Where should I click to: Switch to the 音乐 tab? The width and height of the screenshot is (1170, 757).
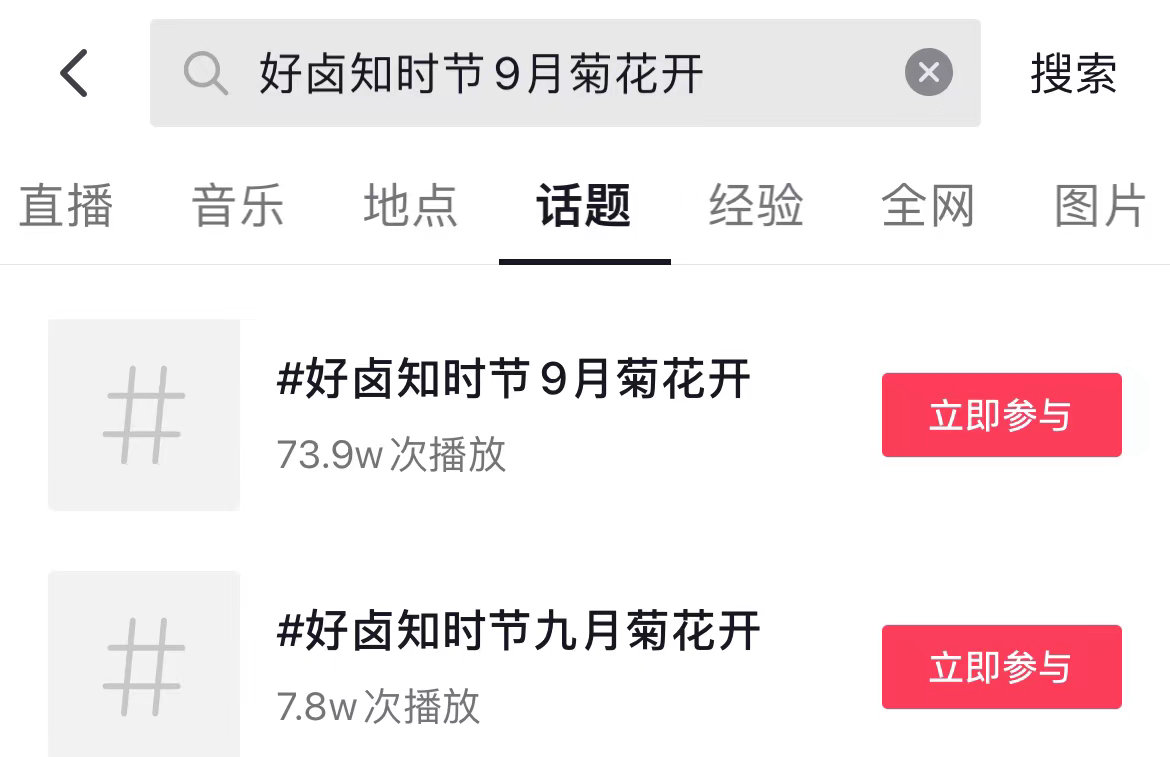point(238,206)
